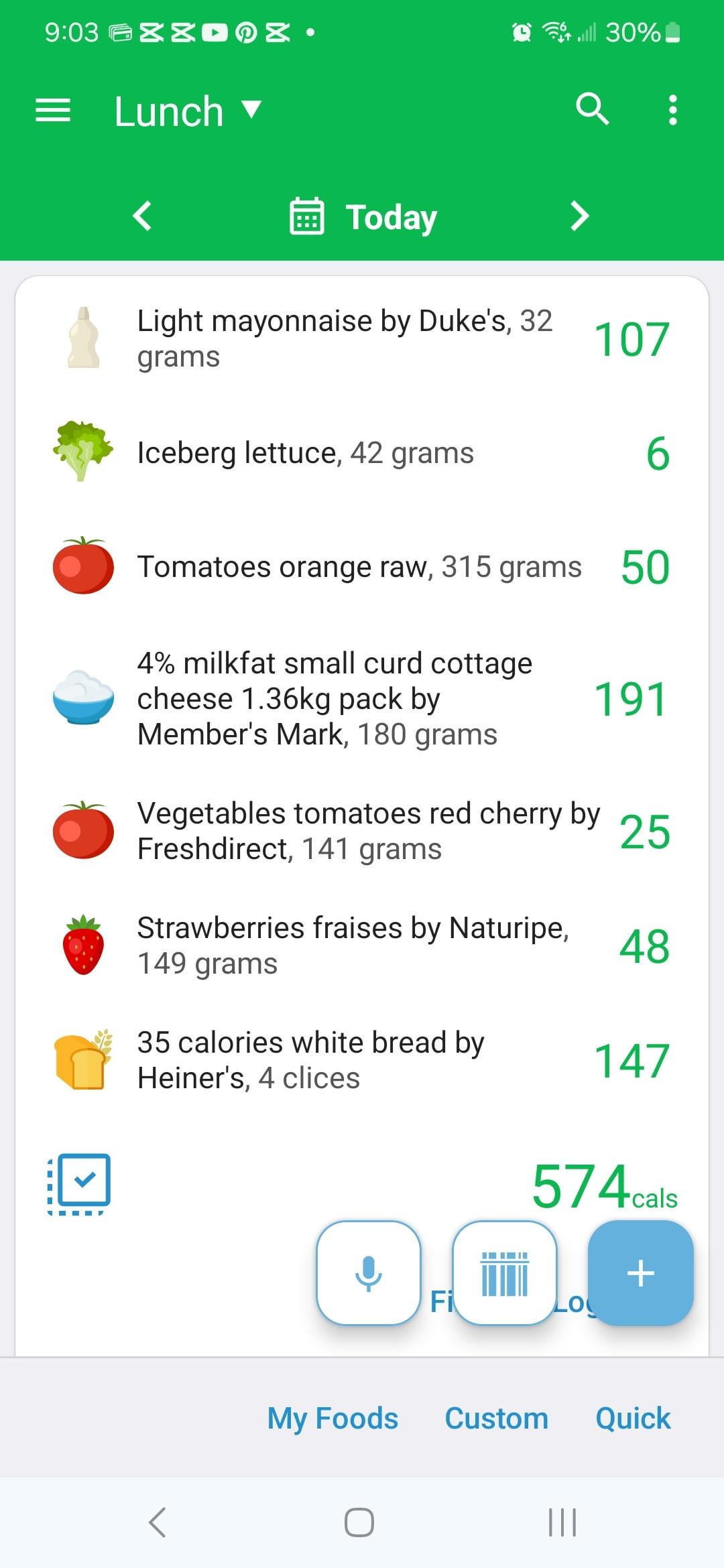Go to the next day
The width and height of the screenshot is (724, 1568).
[x=579, y=216]
